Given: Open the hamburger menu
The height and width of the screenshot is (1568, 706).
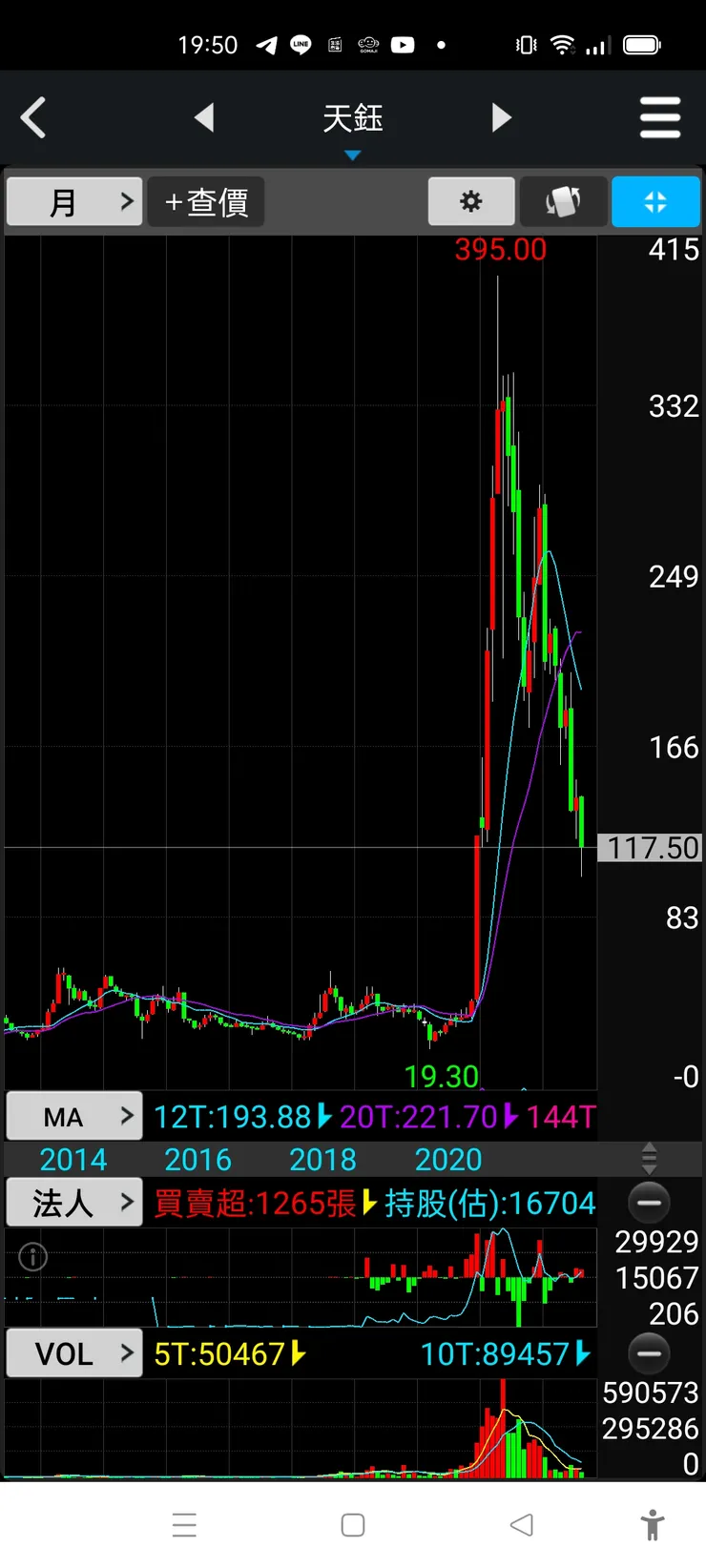Looking at the screenshot, I should click(659, 118).
